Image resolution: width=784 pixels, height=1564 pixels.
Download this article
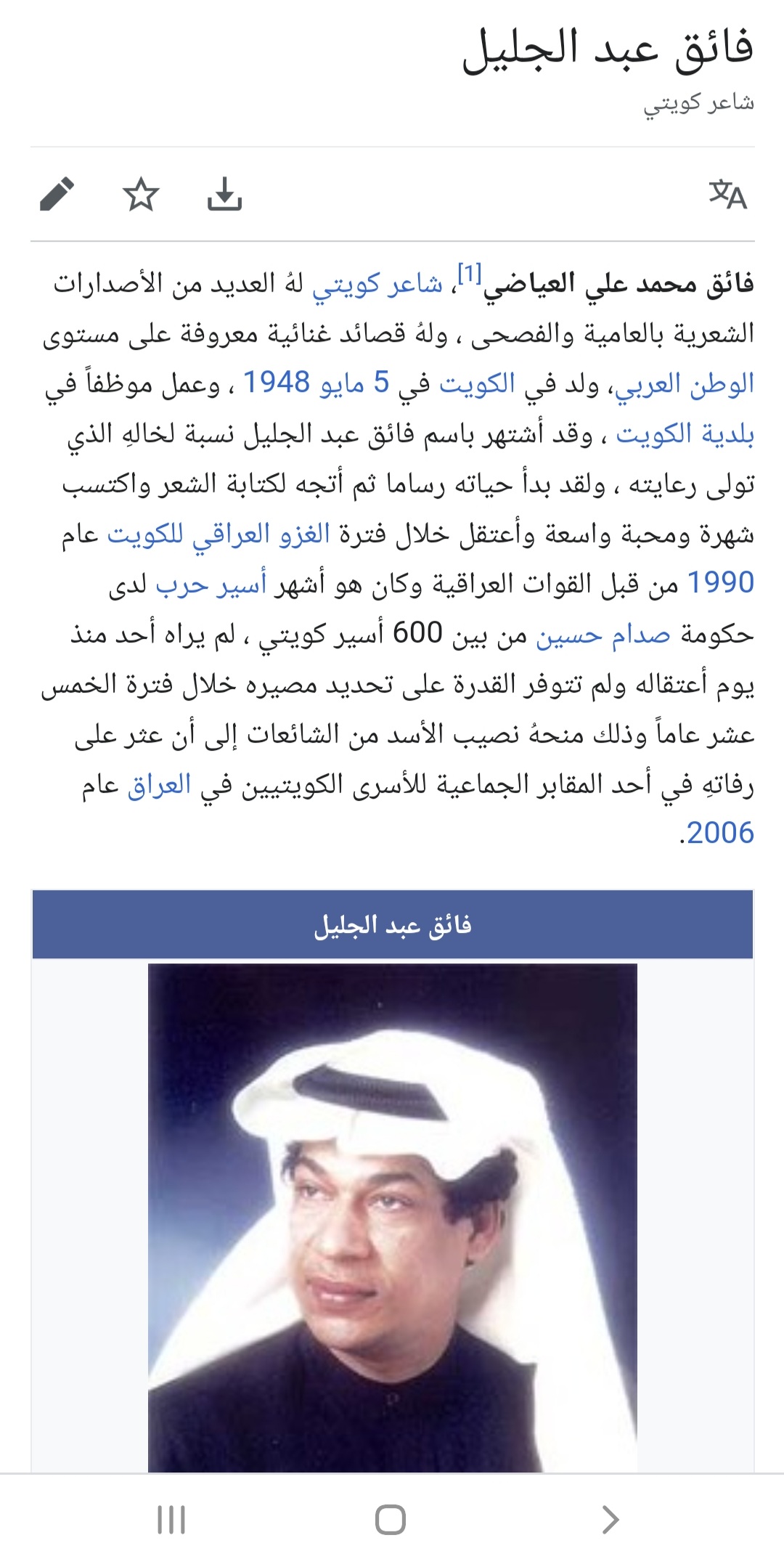click(224, 194)
